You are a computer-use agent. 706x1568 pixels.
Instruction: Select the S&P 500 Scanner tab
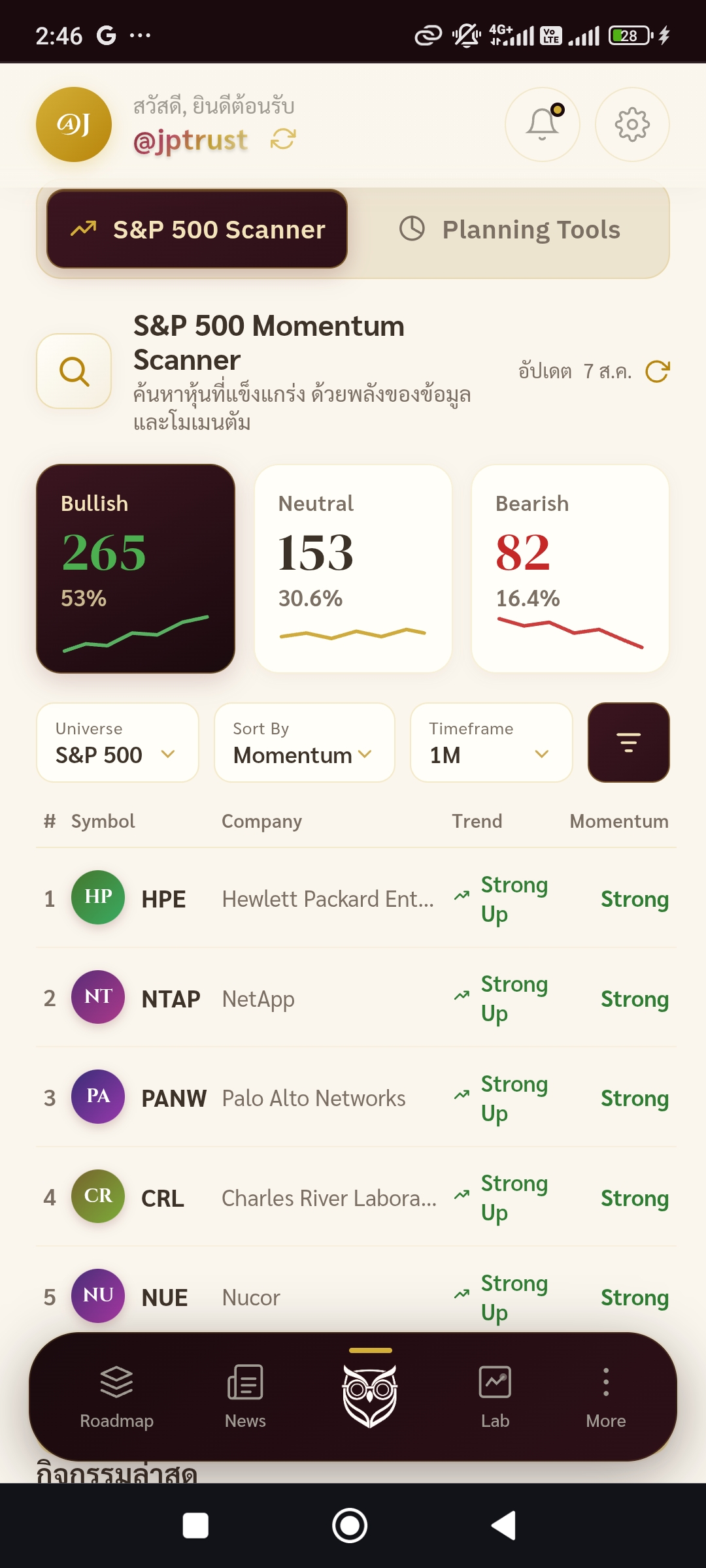pyautogui.click(x=197, y=229)
